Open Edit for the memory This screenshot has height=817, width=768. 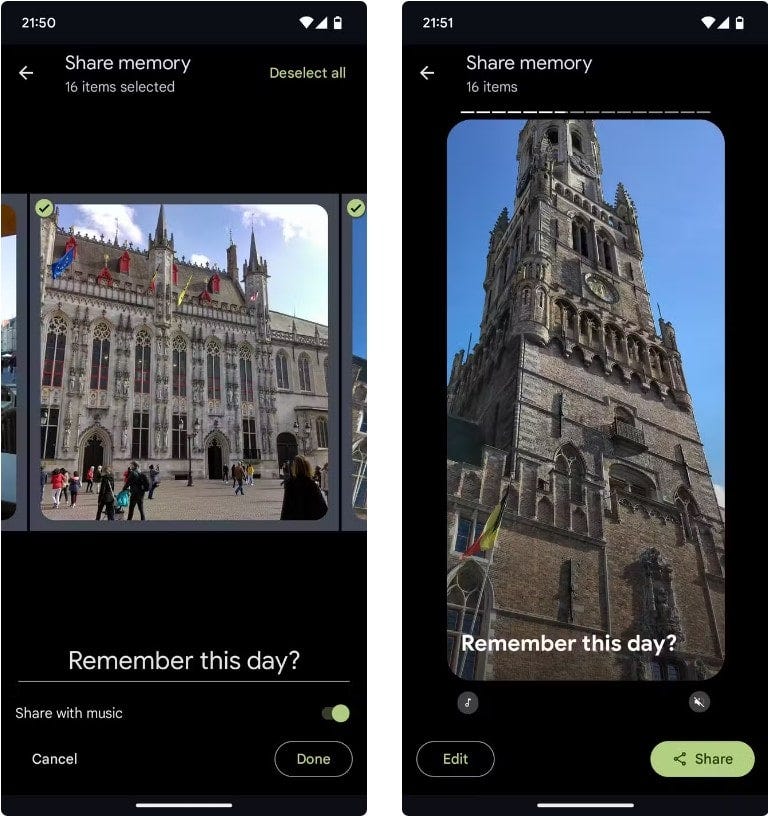coord(455,759)
